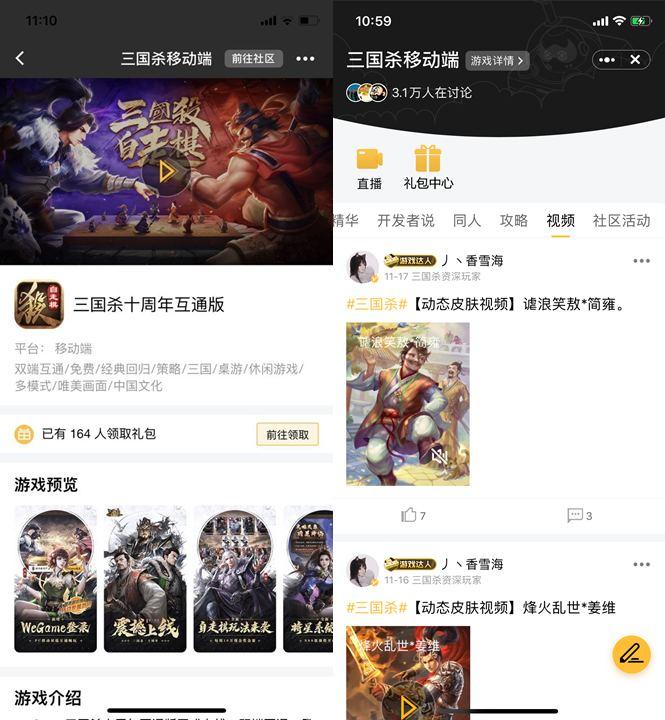This screenshot has width=665, height=720.
Task: Select the 同人 tab
Action: click(467, 221)
